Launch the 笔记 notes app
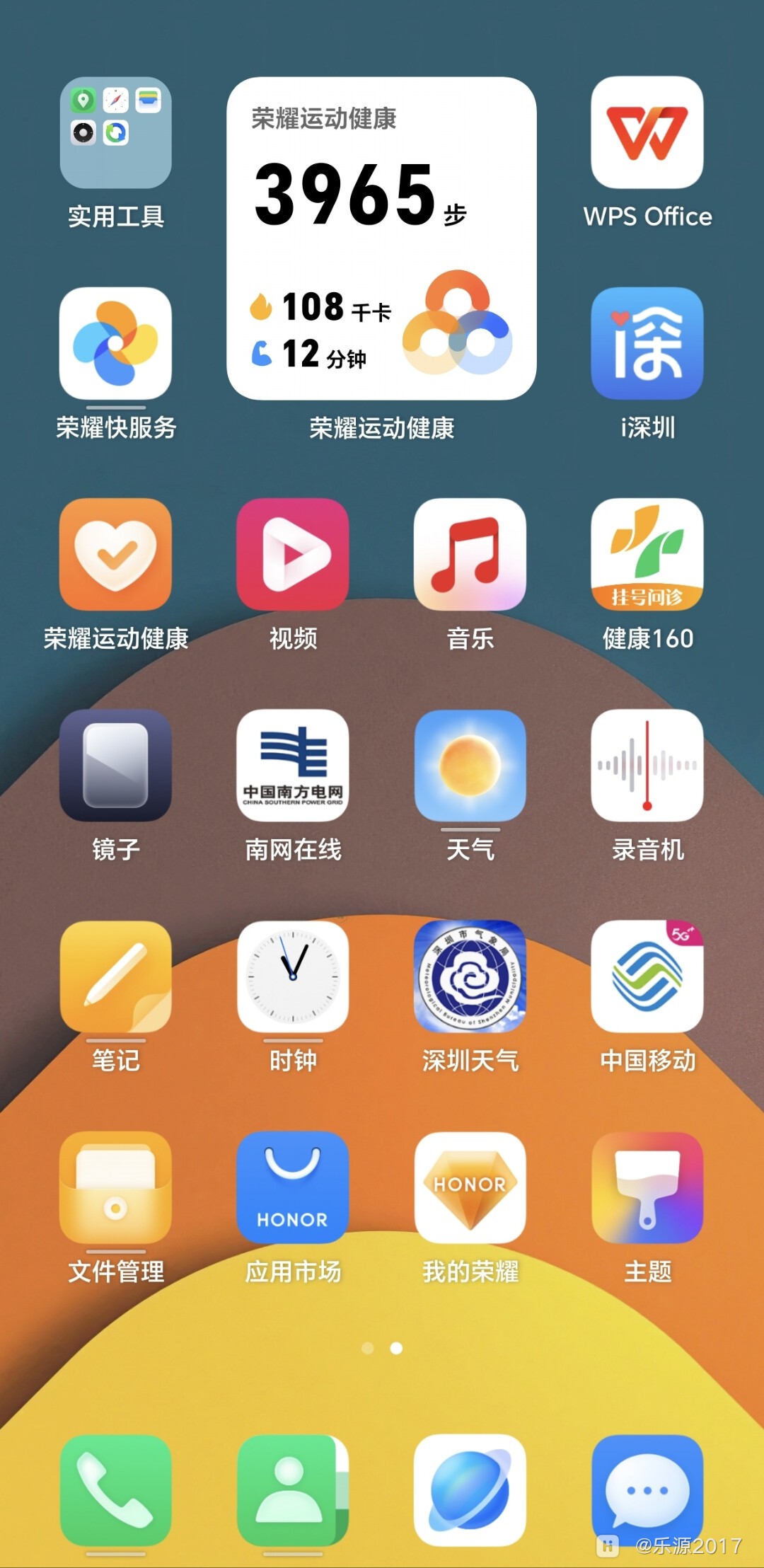The height and width of the screenshot is (1568, 764). point(115,976)
